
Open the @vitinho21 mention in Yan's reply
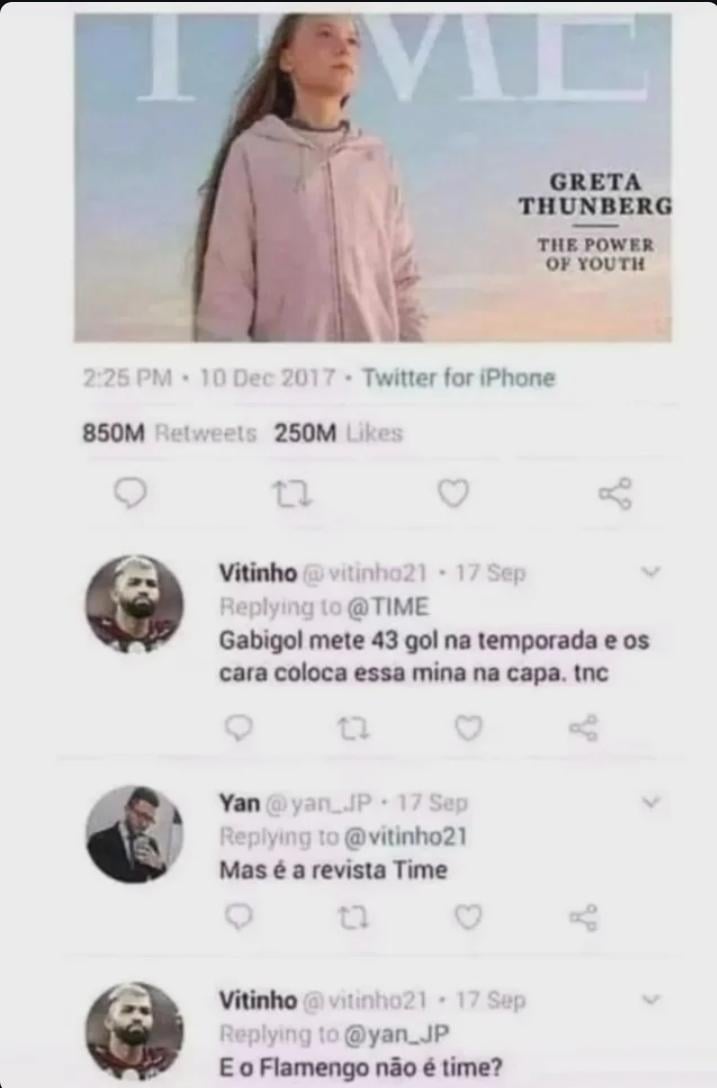point(409,837)
